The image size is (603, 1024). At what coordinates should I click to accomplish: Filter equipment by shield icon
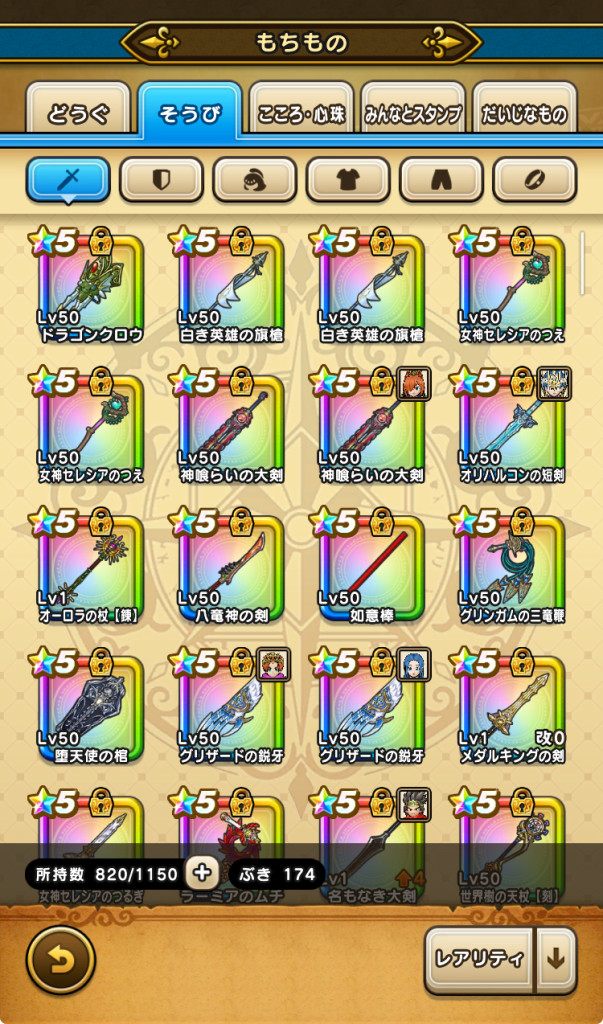[161, 180]
